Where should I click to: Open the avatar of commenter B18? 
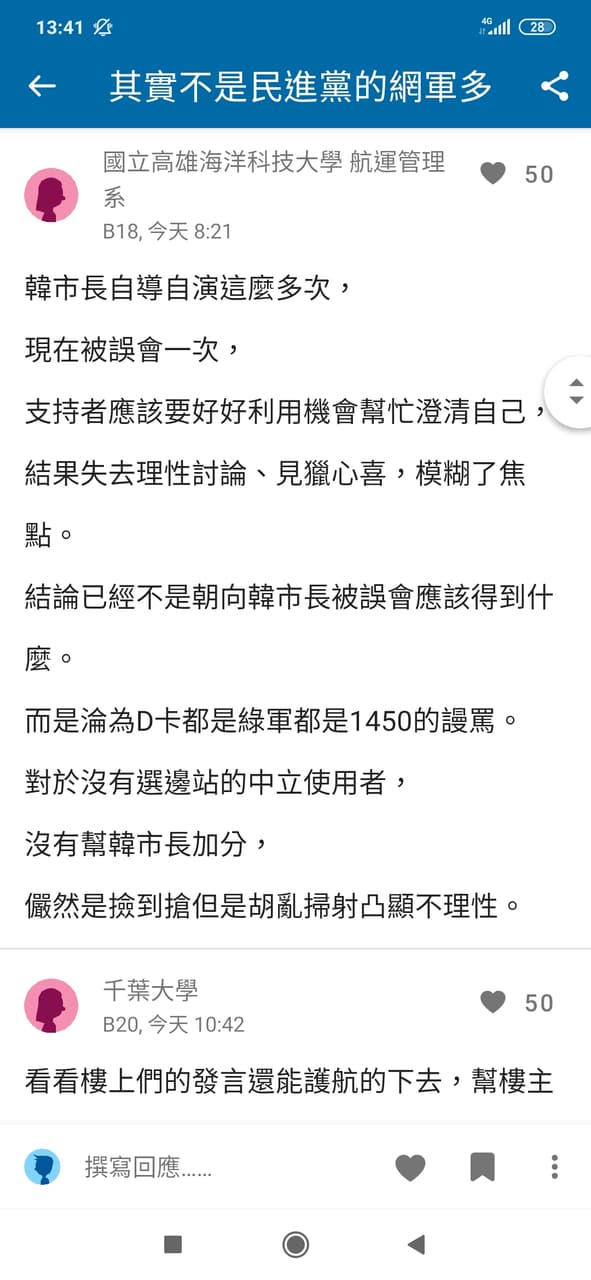tap(51, 195)
